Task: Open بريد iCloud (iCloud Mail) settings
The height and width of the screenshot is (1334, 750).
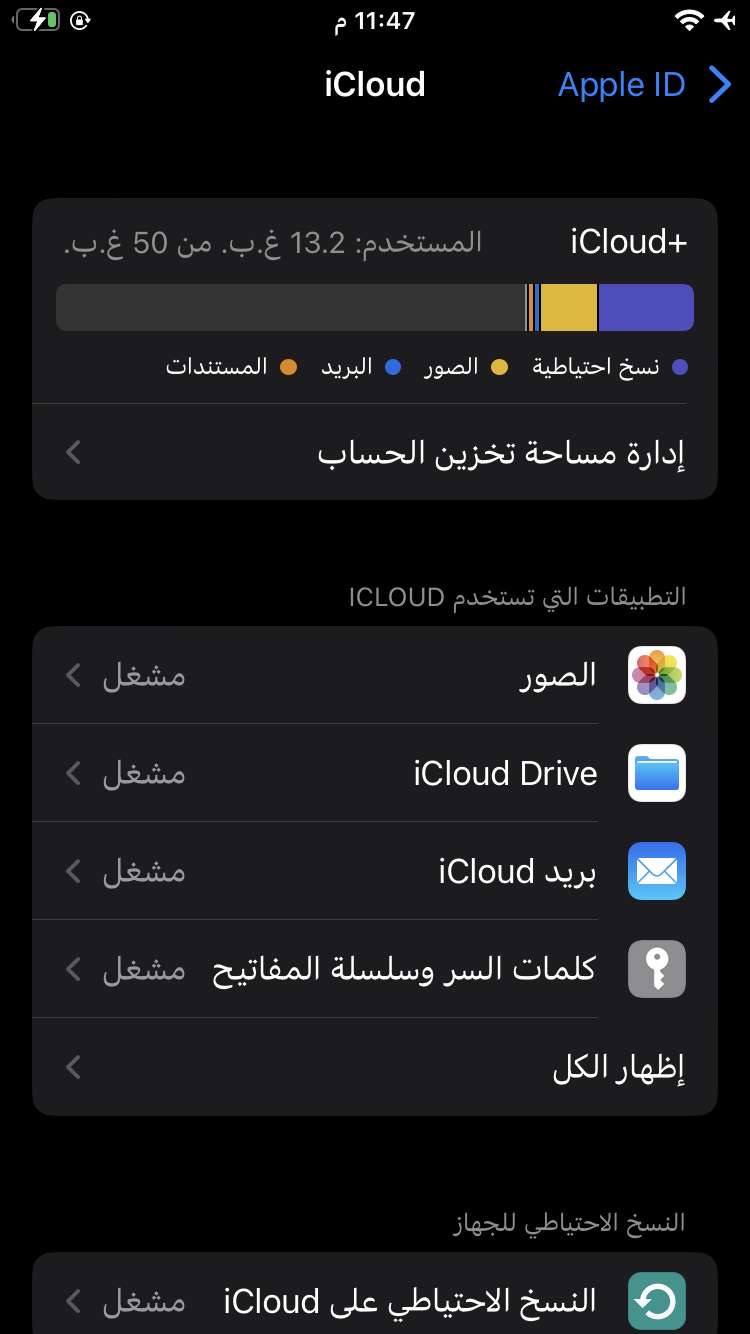Action: (375, 872)
